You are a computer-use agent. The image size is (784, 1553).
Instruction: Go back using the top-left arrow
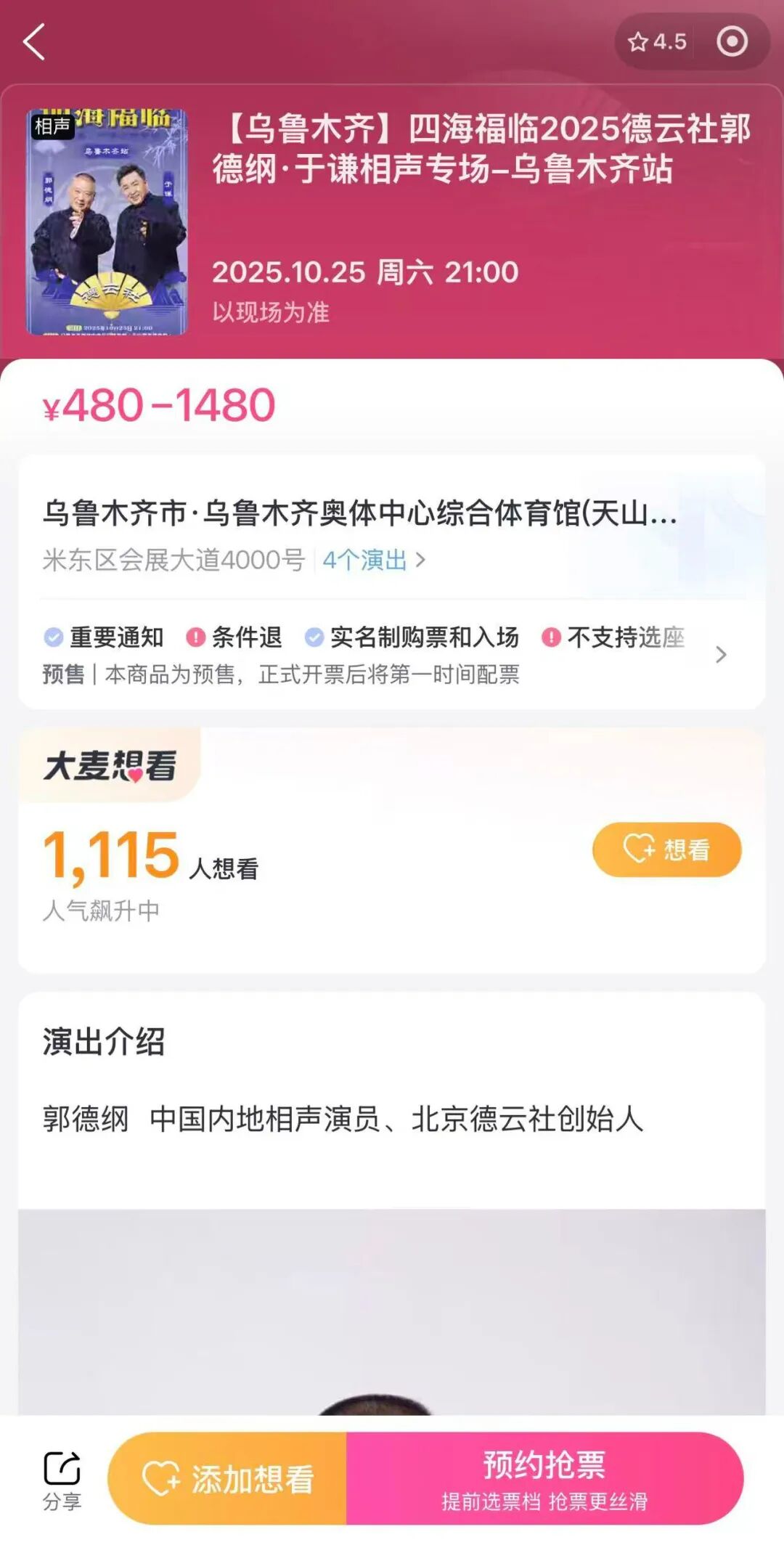[x=34, y=41]
